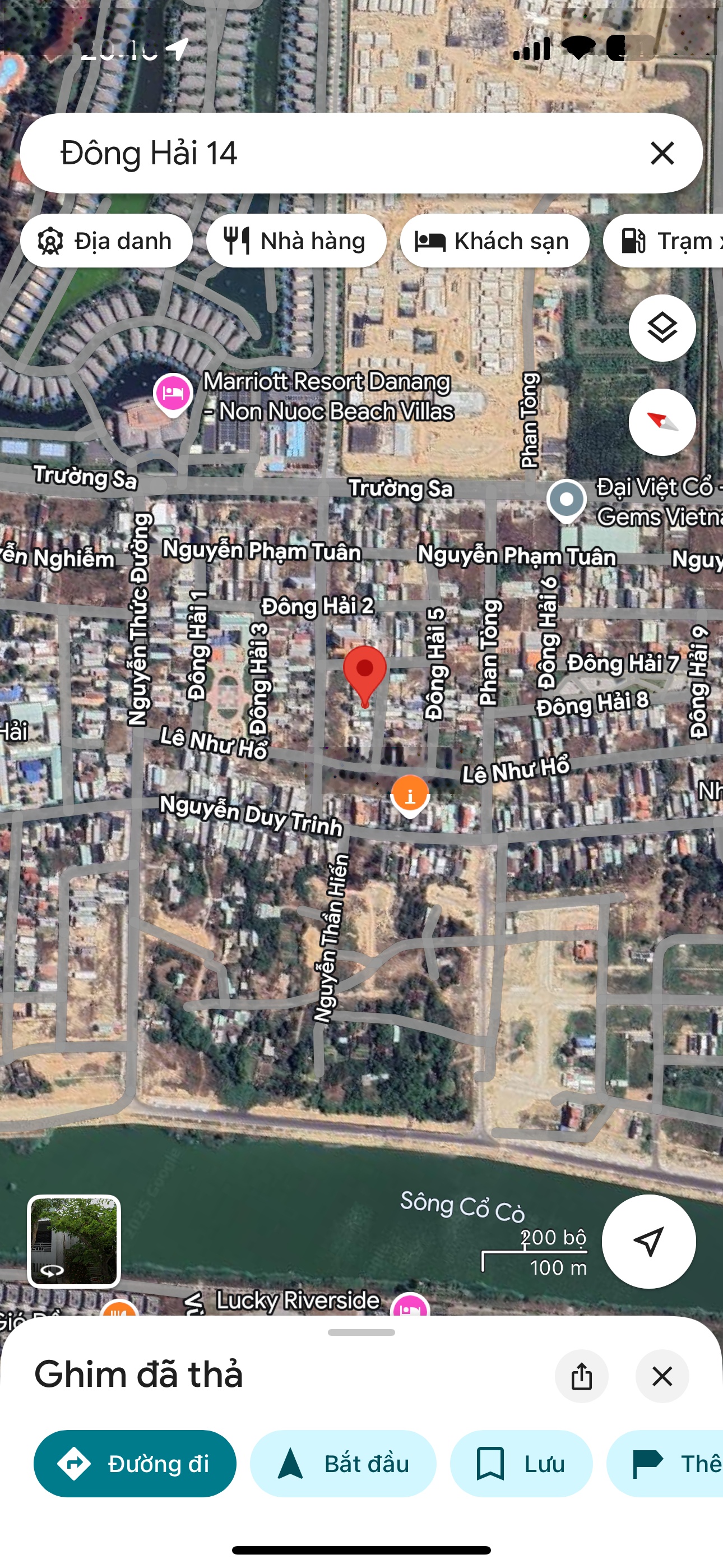
Task: Open the map layers button
Action: coord(661,328)
